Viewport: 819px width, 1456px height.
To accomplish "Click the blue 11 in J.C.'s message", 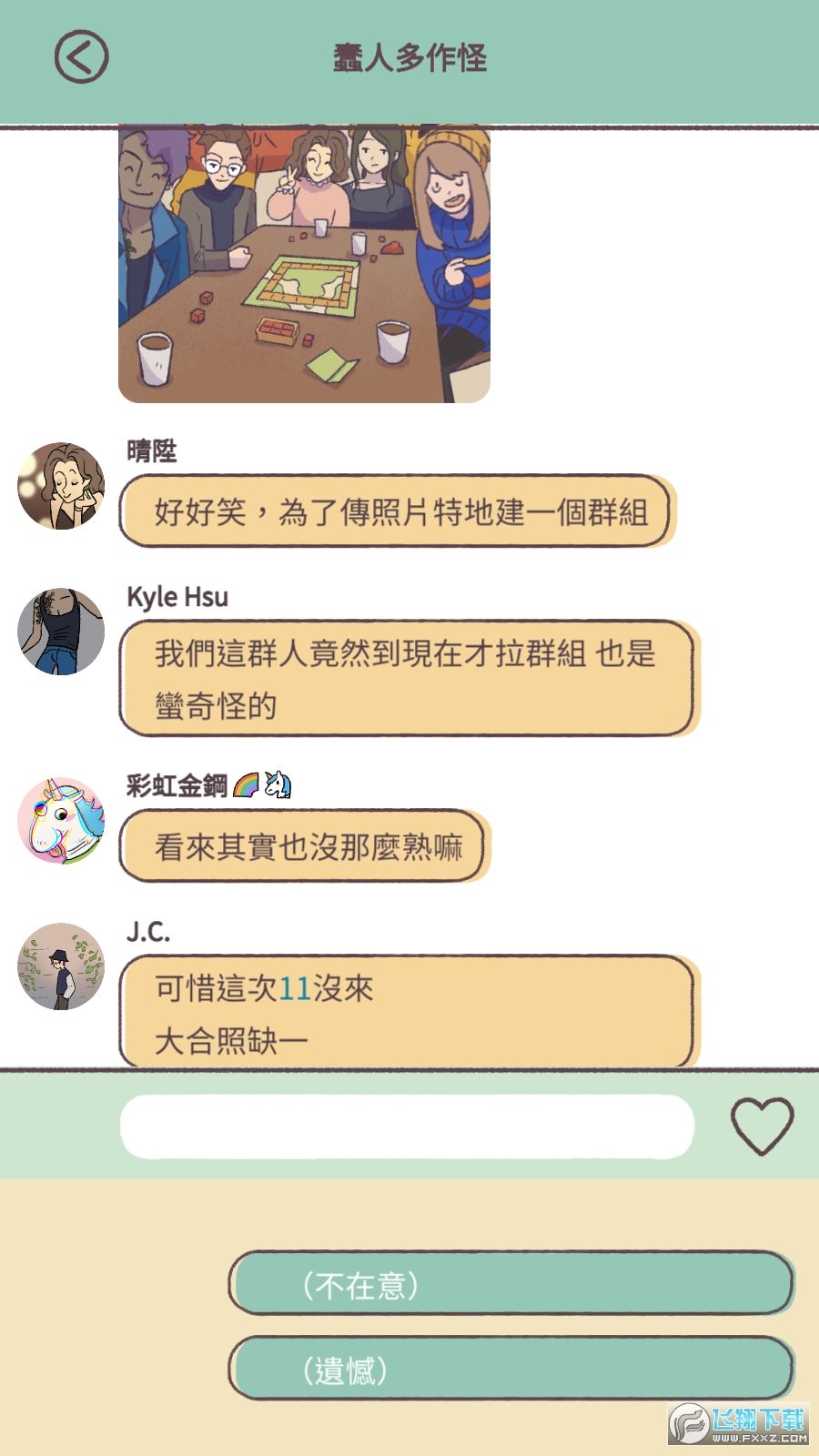I will click(x=296, y=989).
